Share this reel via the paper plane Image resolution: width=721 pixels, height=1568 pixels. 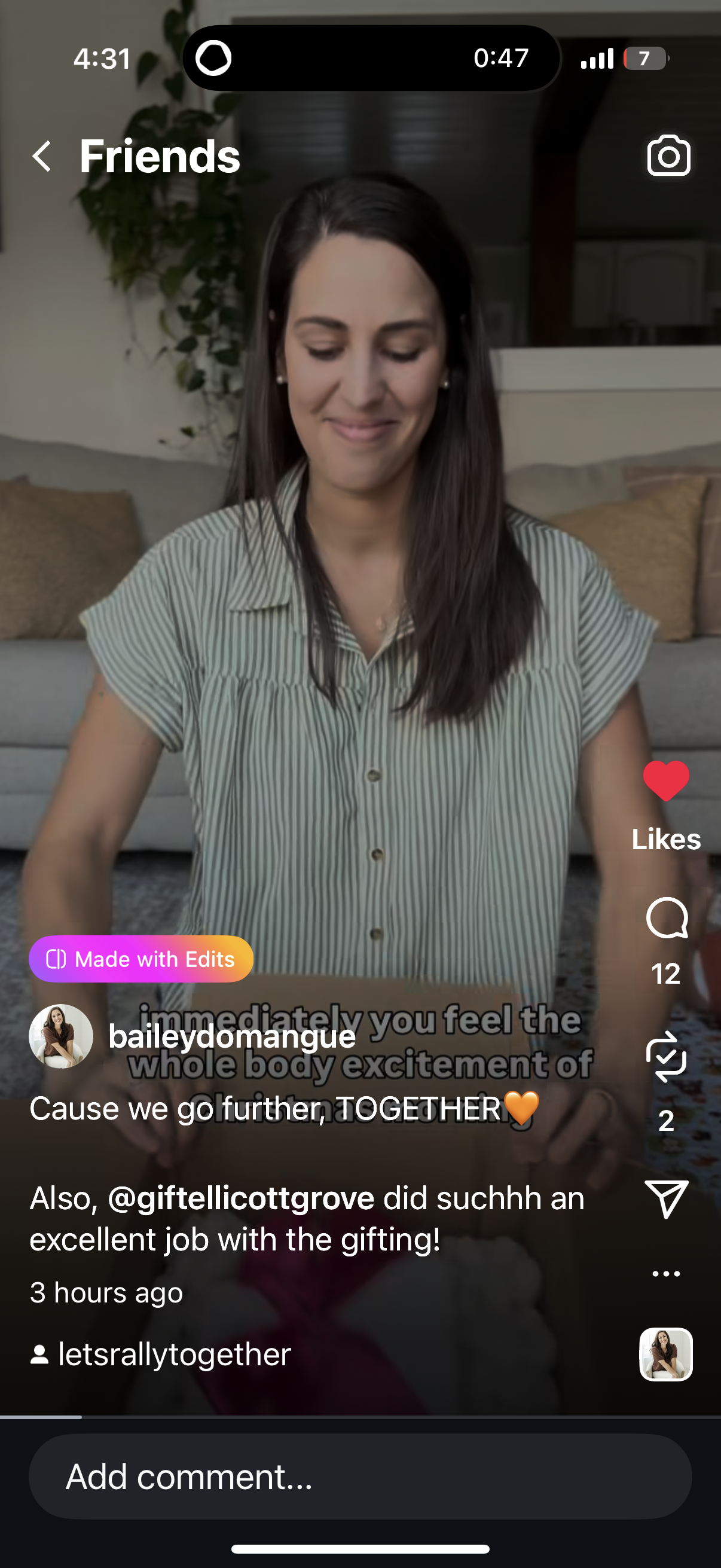[x=666, y=1199]
